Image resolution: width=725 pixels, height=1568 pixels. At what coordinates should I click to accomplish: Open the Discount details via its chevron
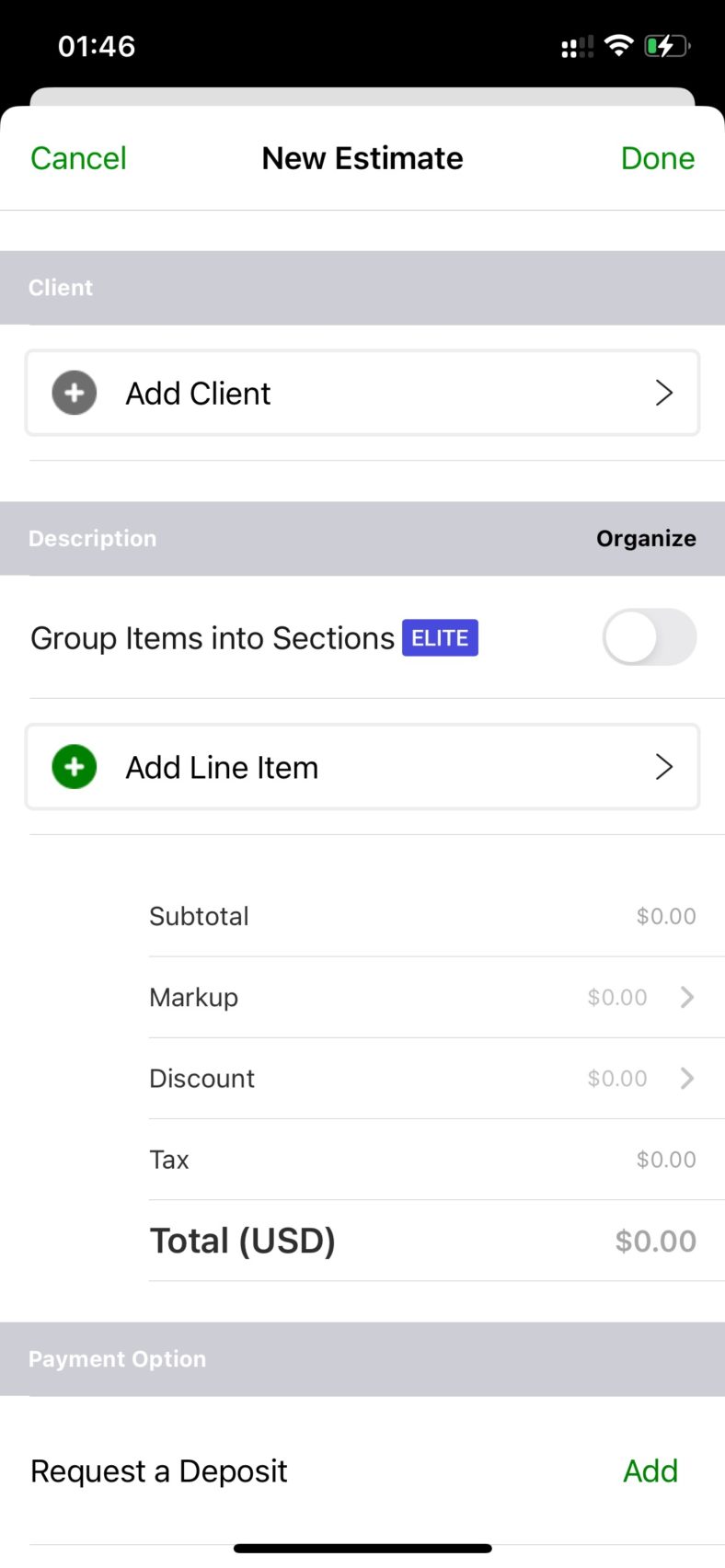686,1078
